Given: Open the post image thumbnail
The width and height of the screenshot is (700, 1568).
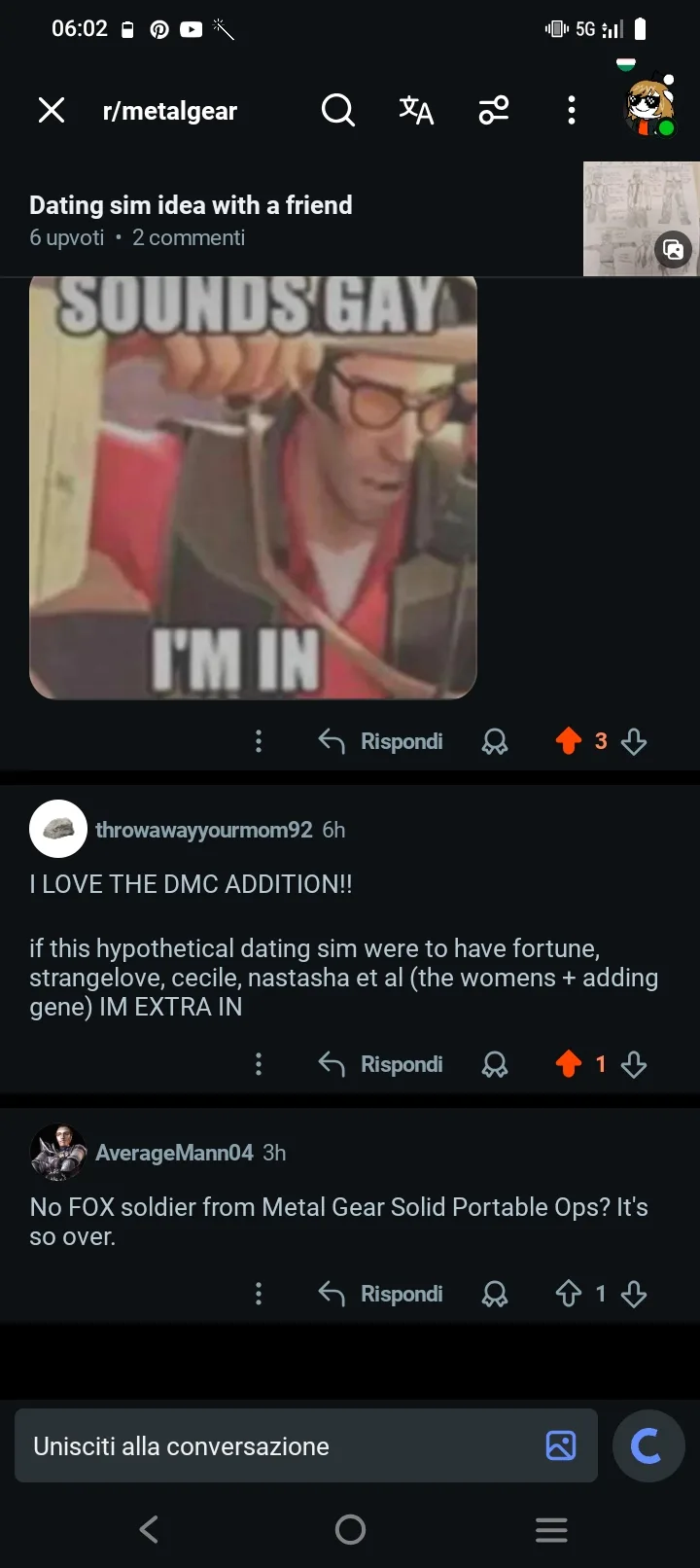Looking at the screenshot, I should pyautogui.click(x=640, y=219).
